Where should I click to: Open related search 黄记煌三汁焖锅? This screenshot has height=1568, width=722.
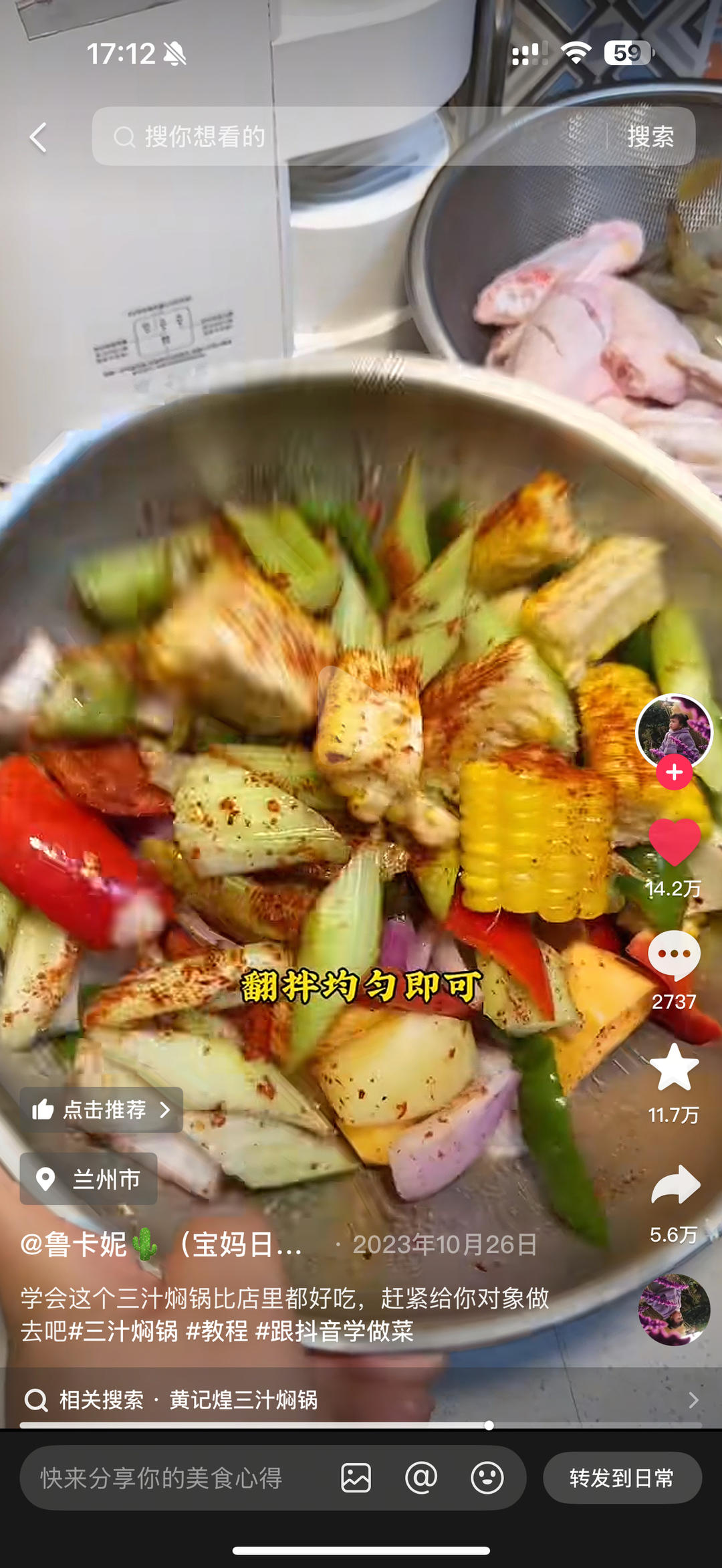pyautogui.click(x=243, y=1399)
